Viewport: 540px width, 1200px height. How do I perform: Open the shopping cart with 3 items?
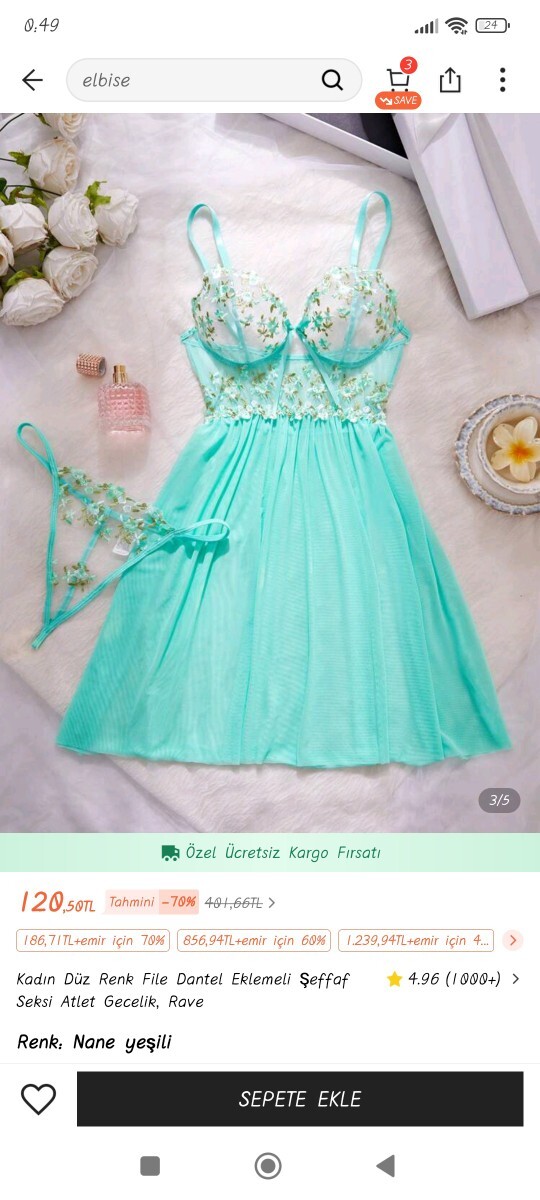(400, 80)
